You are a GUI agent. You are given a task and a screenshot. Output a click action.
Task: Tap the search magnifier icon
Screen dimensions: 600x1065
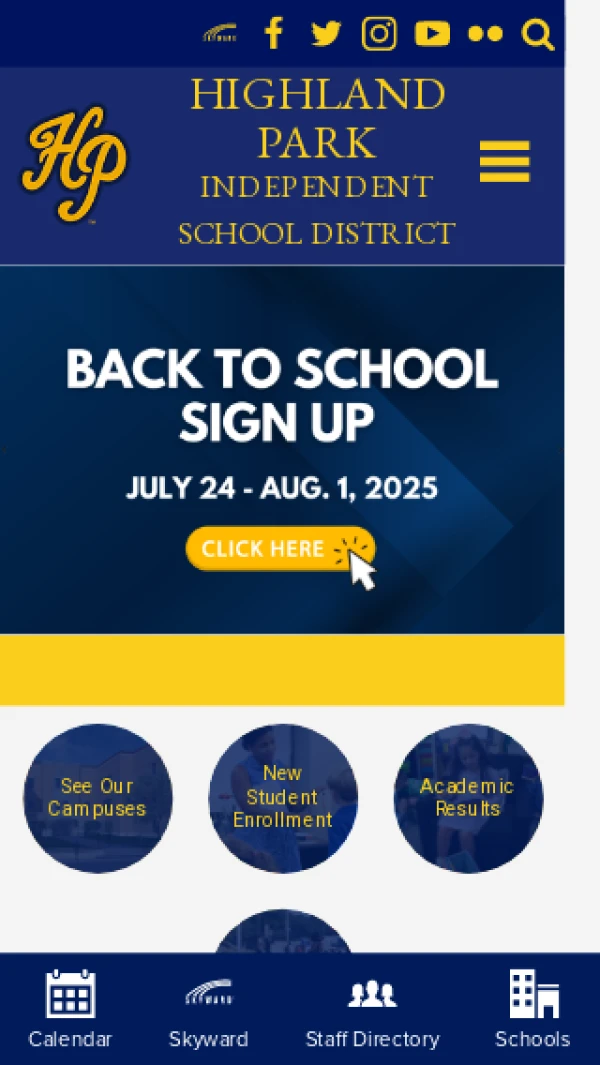[538, 35]
